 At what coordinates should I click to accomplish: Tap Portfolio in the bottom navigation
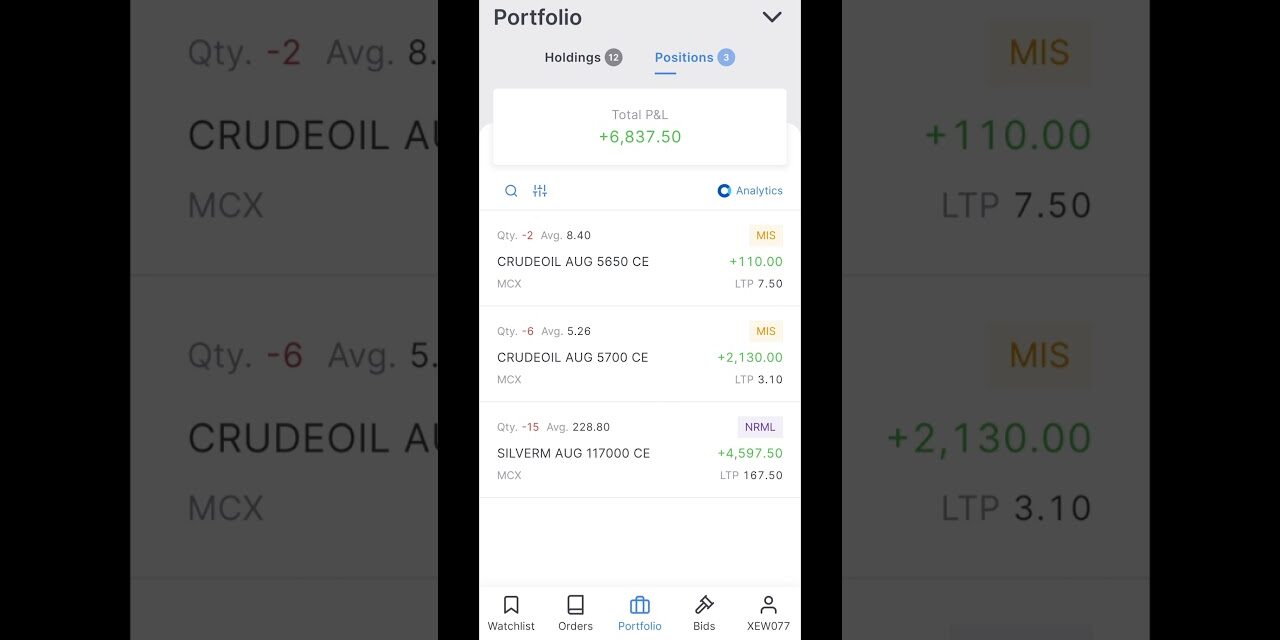click(640, 613)
